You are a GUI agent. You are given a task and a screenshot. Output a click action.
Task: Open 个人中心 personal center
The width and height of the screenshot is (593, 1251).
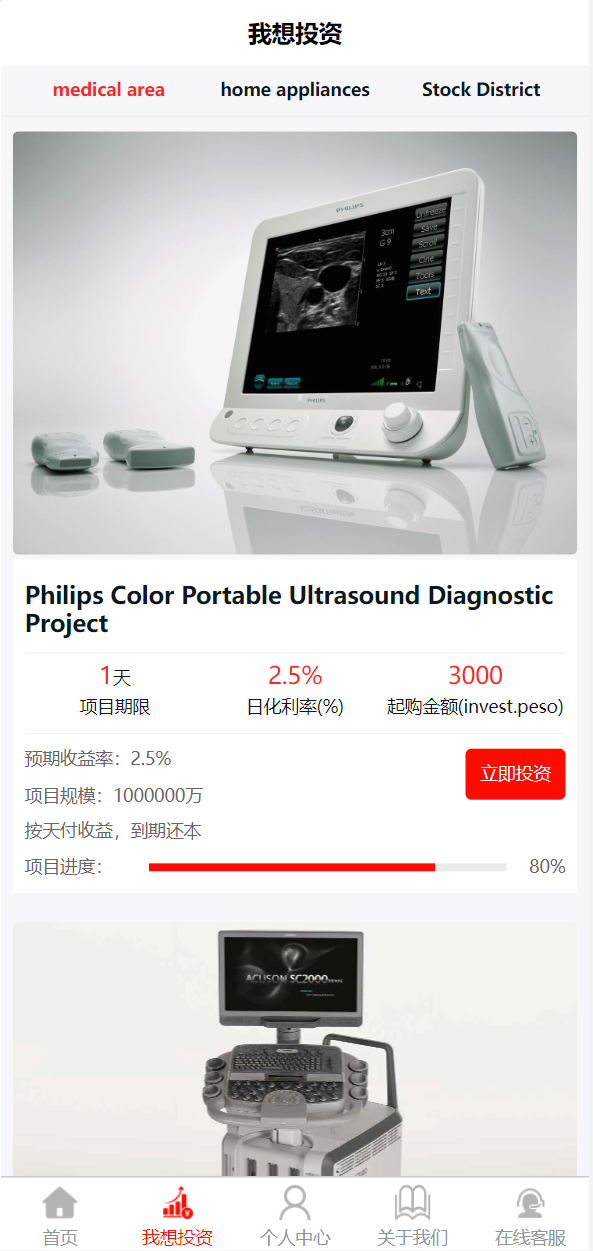coord(295,1216)
